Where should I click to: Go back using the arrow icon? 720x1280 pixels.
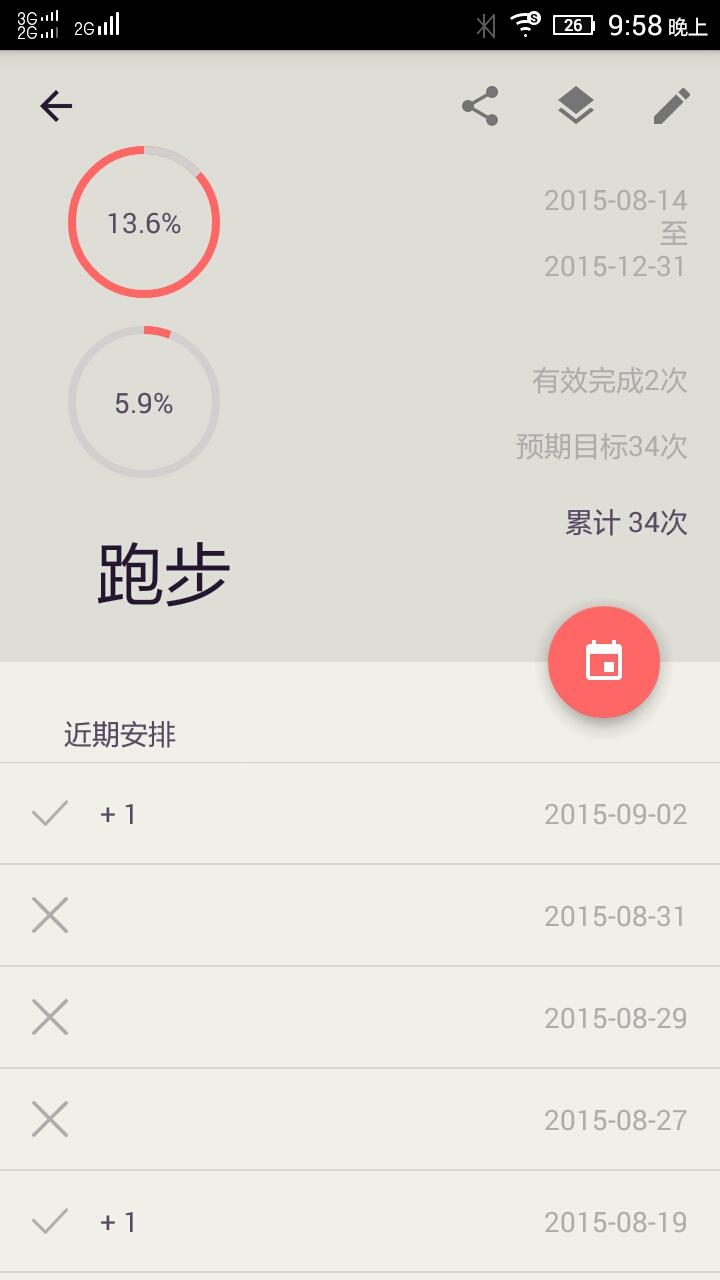tap(56, 106)
